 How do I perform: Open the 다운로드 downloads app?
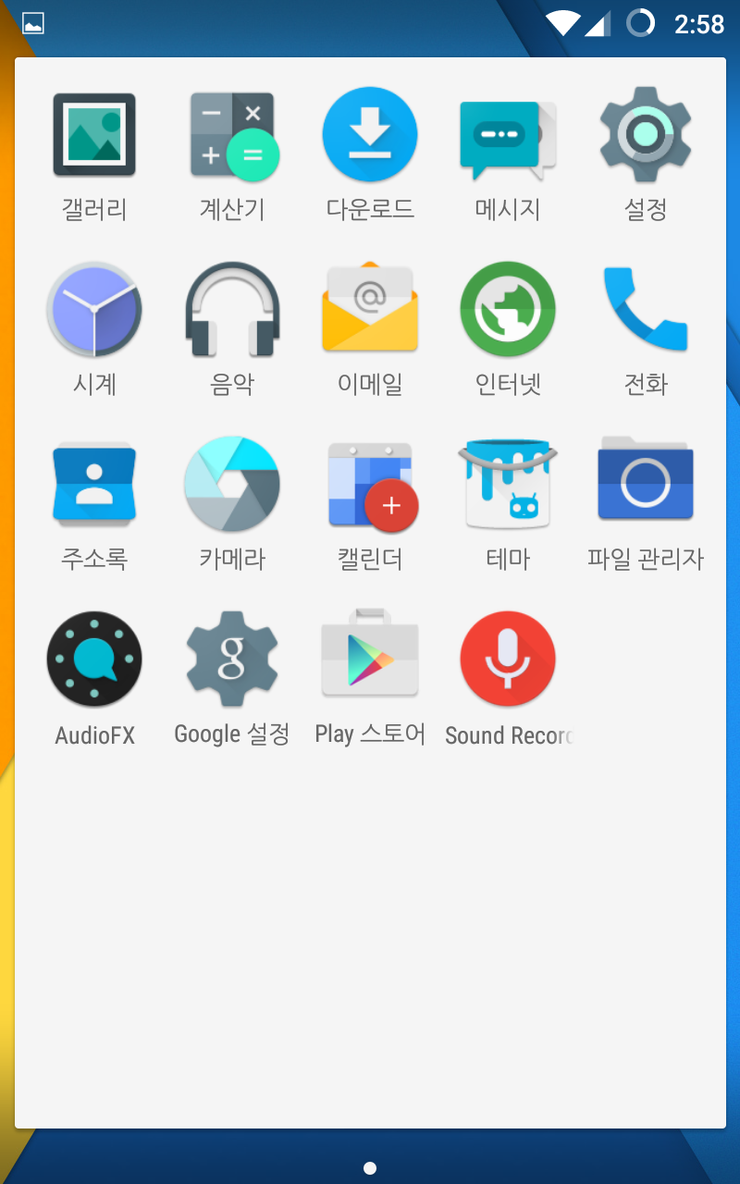pos(370,135)
